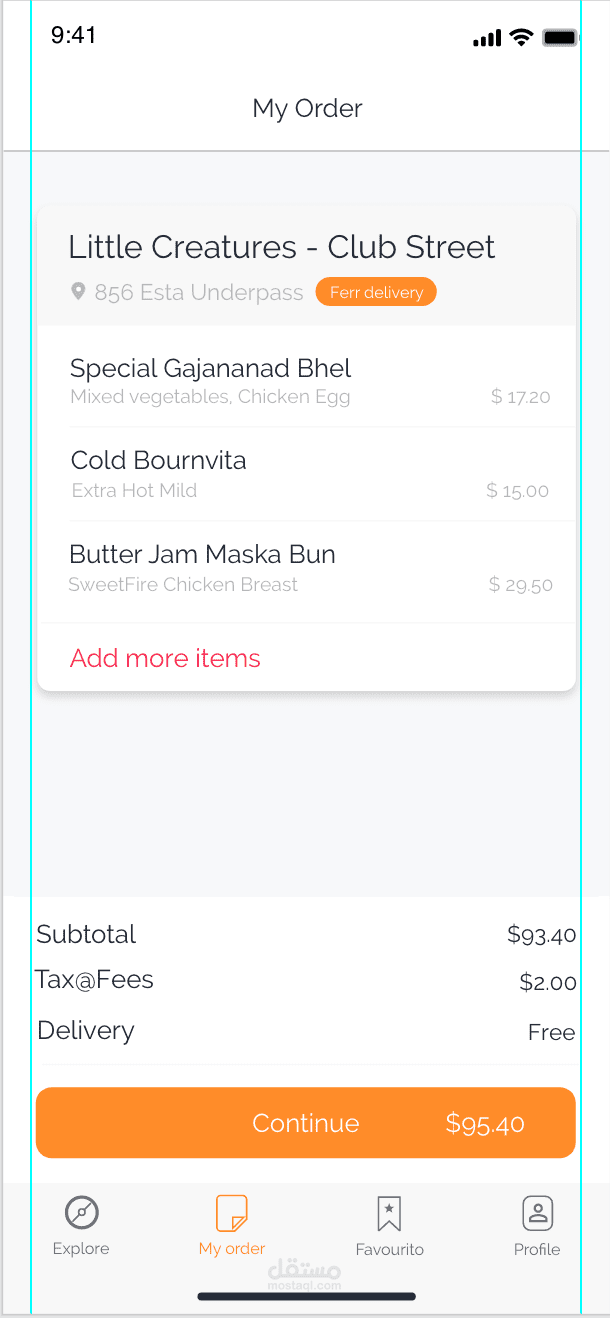Continue to checkout for $95.40
The height and width of the screenshot is (1318, 610).
coord(306,1123)
